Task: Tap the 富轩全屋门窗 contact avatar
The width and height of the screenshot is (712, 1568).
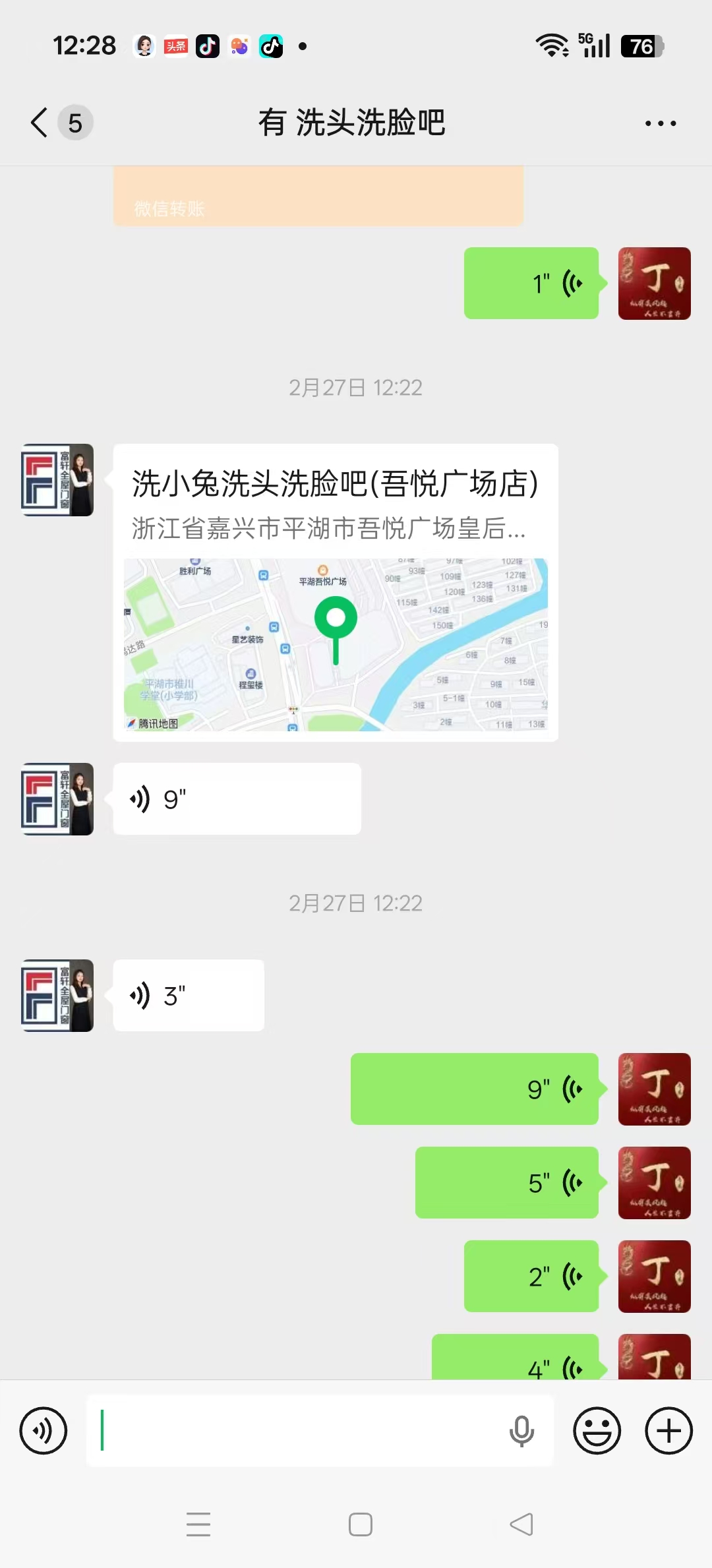Action: tap(57, 480)
